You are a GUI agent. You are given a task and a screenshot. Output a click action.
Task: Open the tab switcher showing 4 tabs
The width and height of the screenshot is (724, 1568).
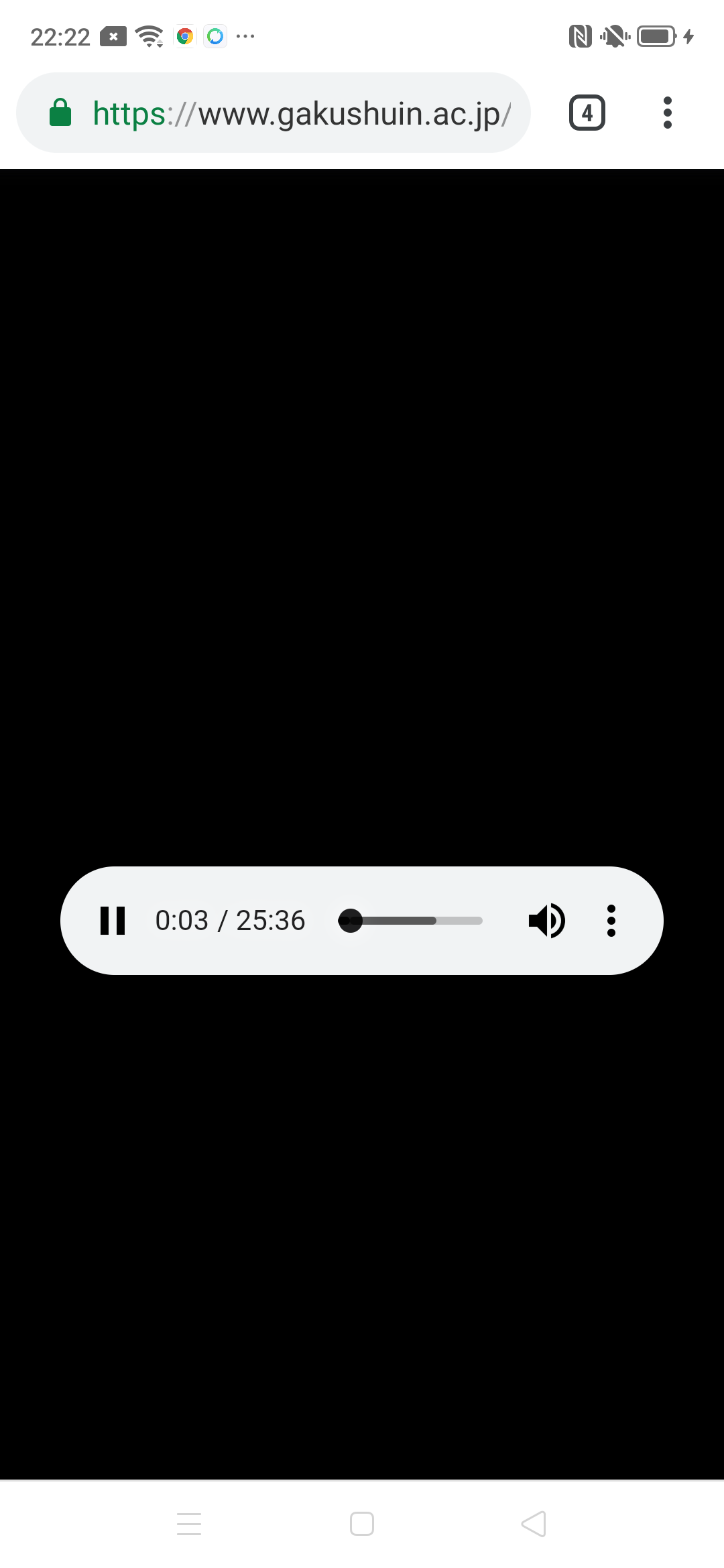point(587,113)
